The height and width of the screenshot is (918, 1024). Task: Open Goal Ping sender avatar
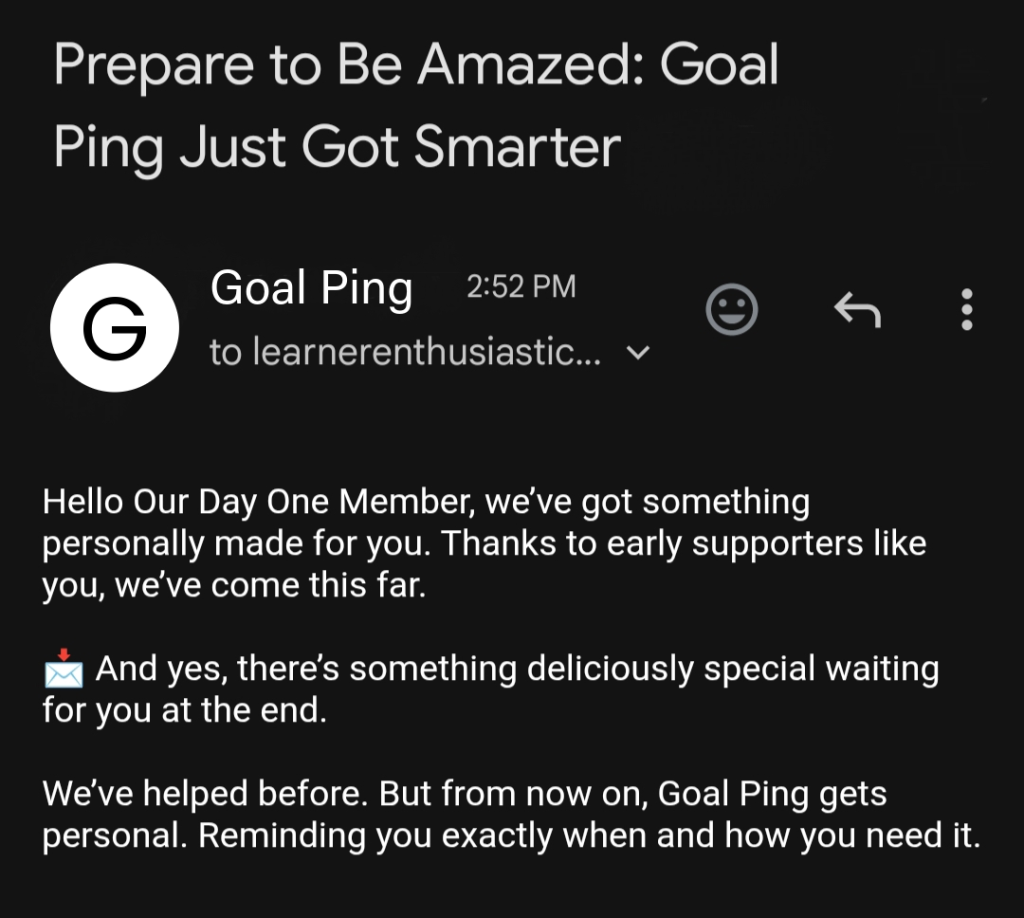pyautogui.click(x=114, y=328)
